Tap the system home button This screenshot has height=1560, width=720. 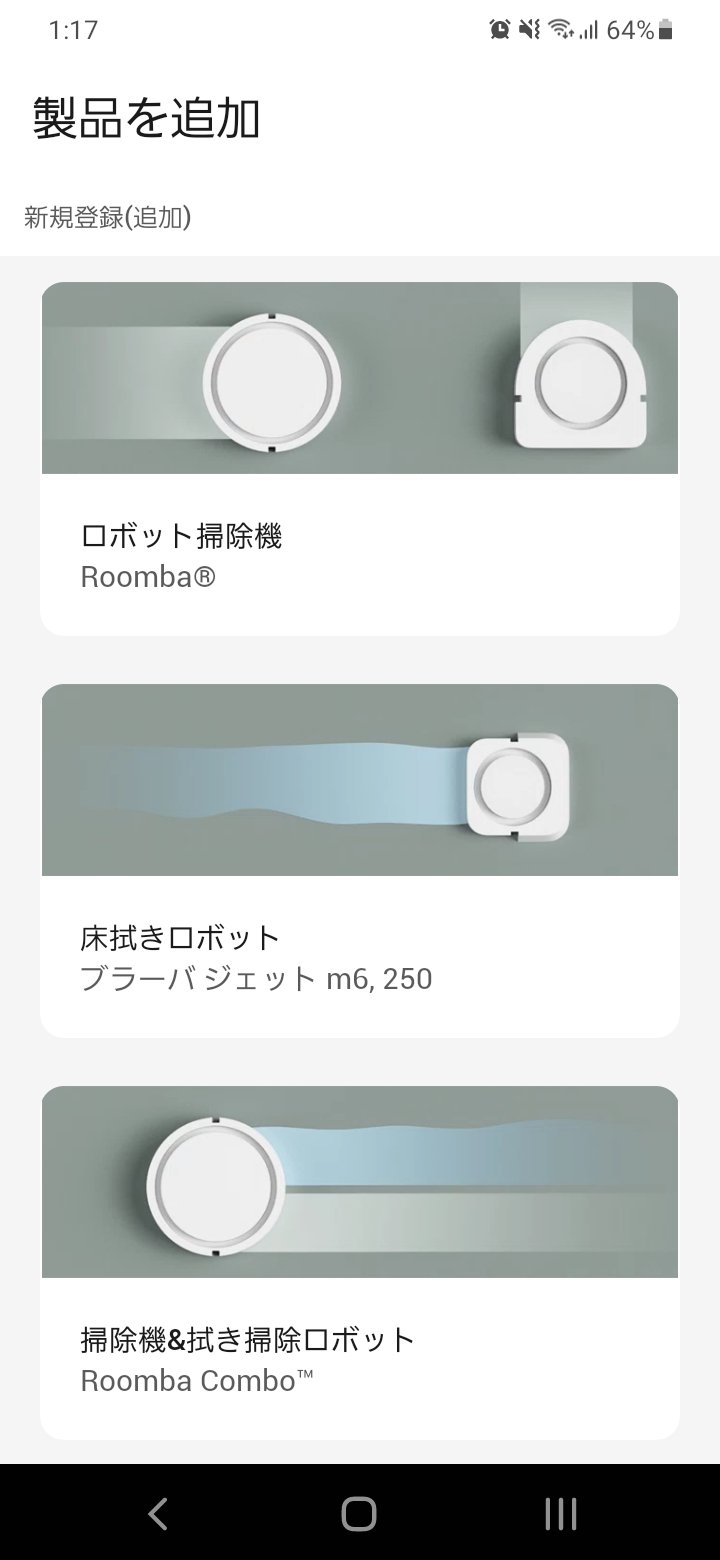359,1513
